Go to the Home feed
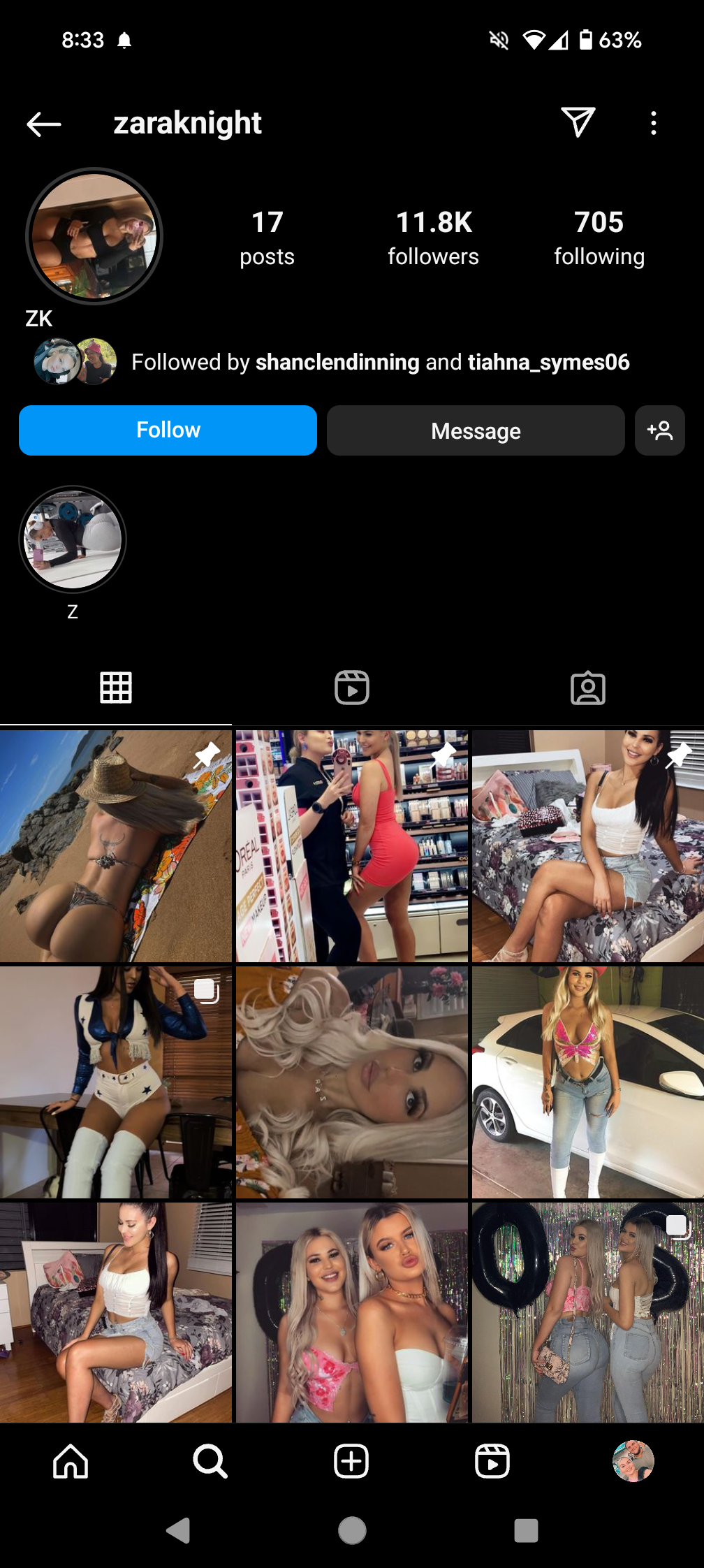 tap(71, 1461)
